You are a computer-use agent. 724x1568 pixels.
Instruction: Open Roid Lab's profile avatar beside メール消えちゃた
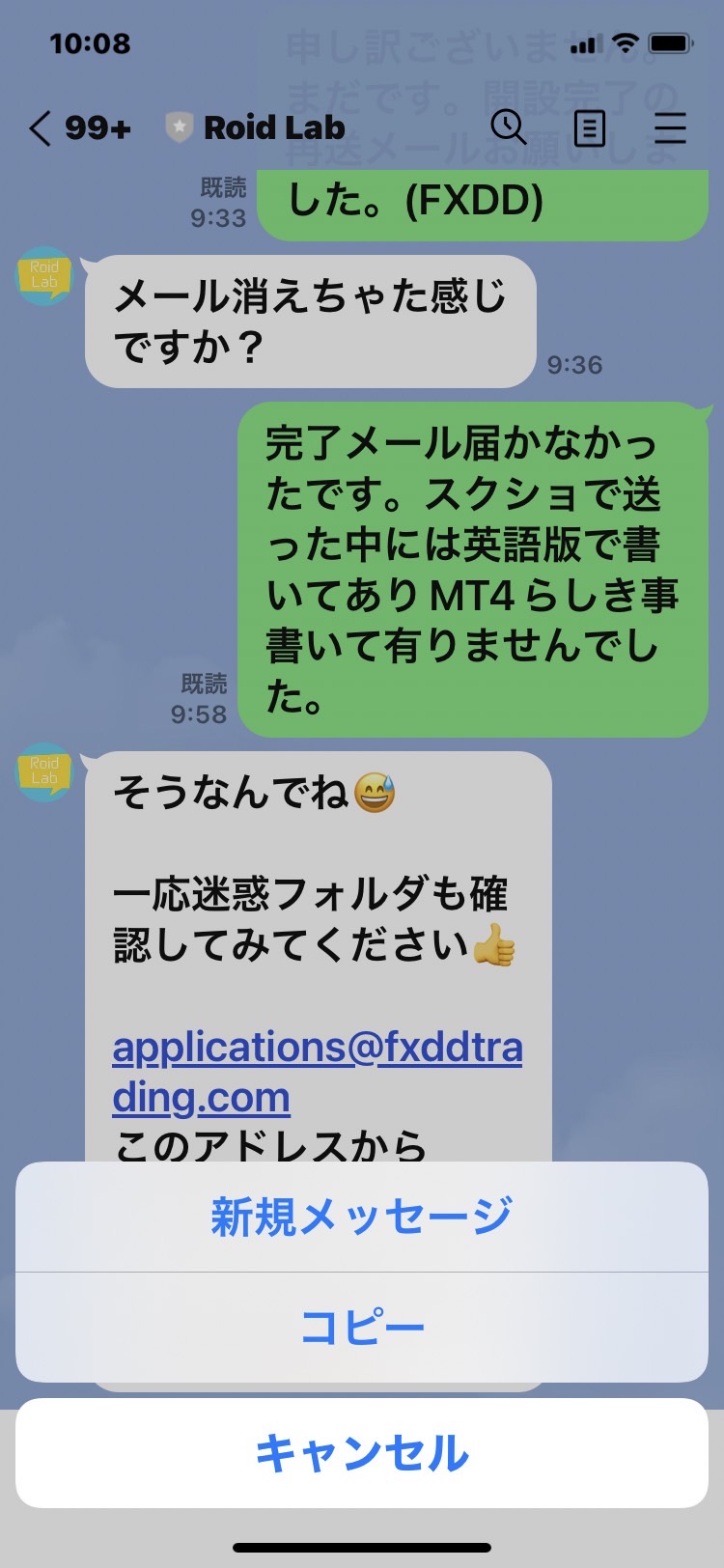tap(44, 275)
